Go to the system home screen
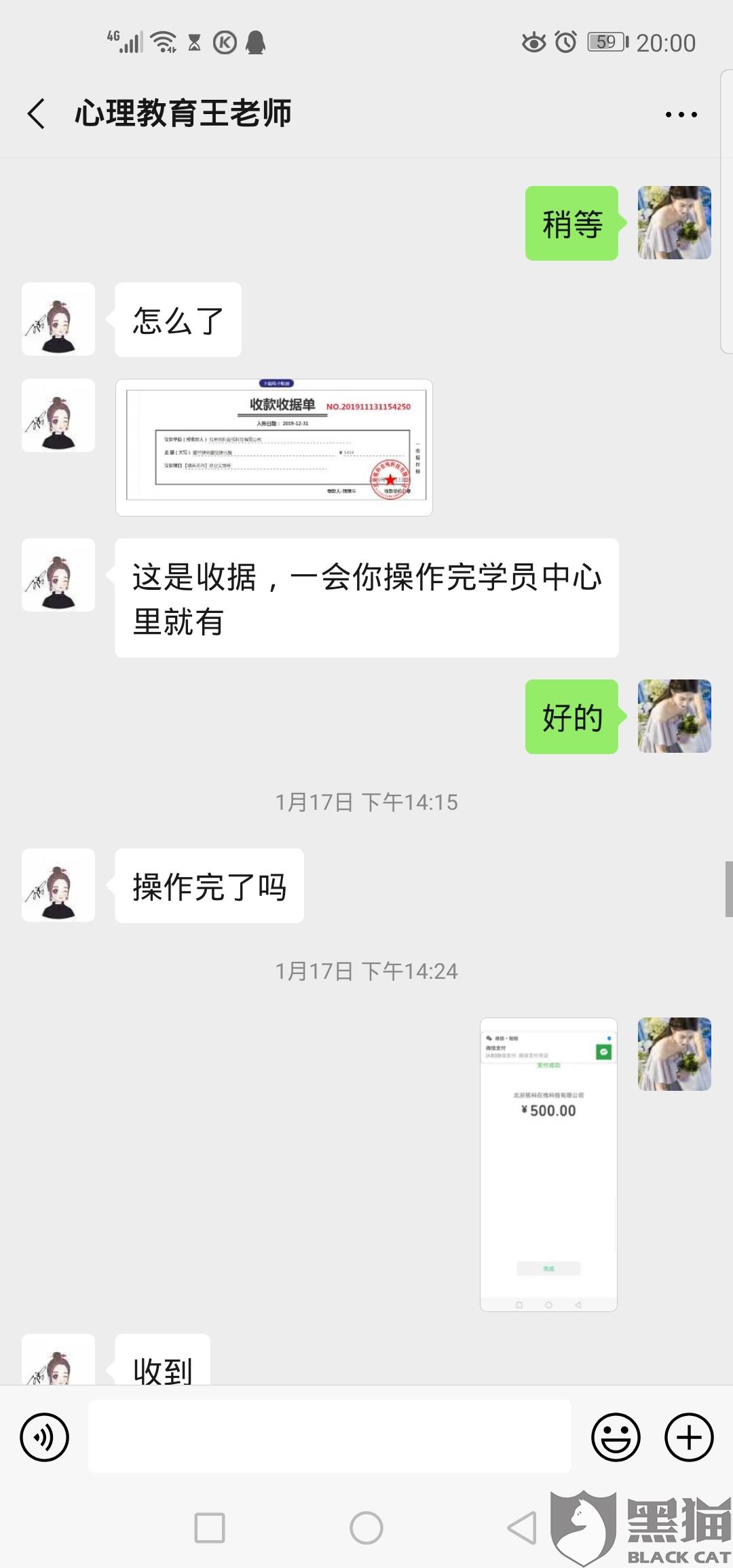This screenshot has width=733, height=1568. pyautogui.click(x=366, y=1529)
